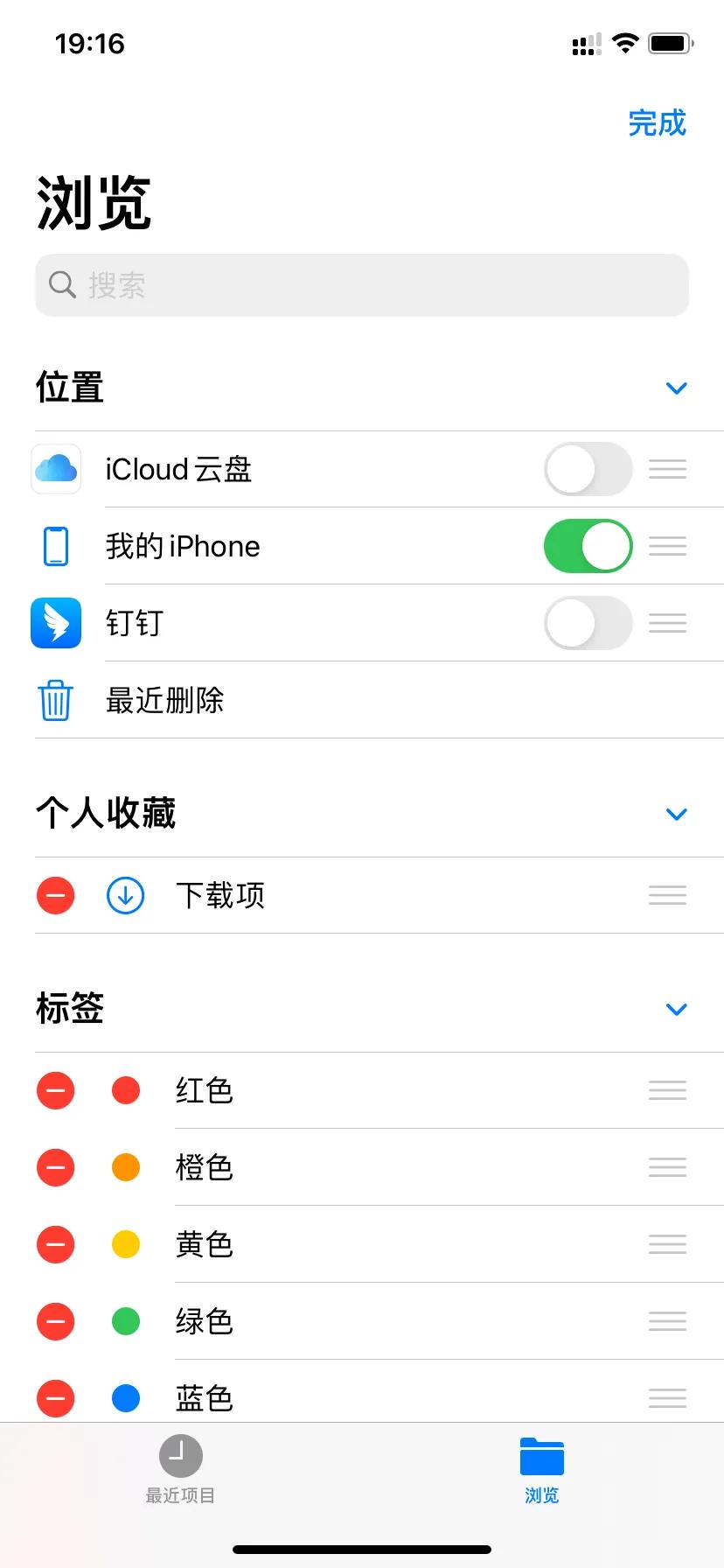Collapse the 标签 section
724x1568 pixels.
pyautogui.click(x=675, y=1008)
